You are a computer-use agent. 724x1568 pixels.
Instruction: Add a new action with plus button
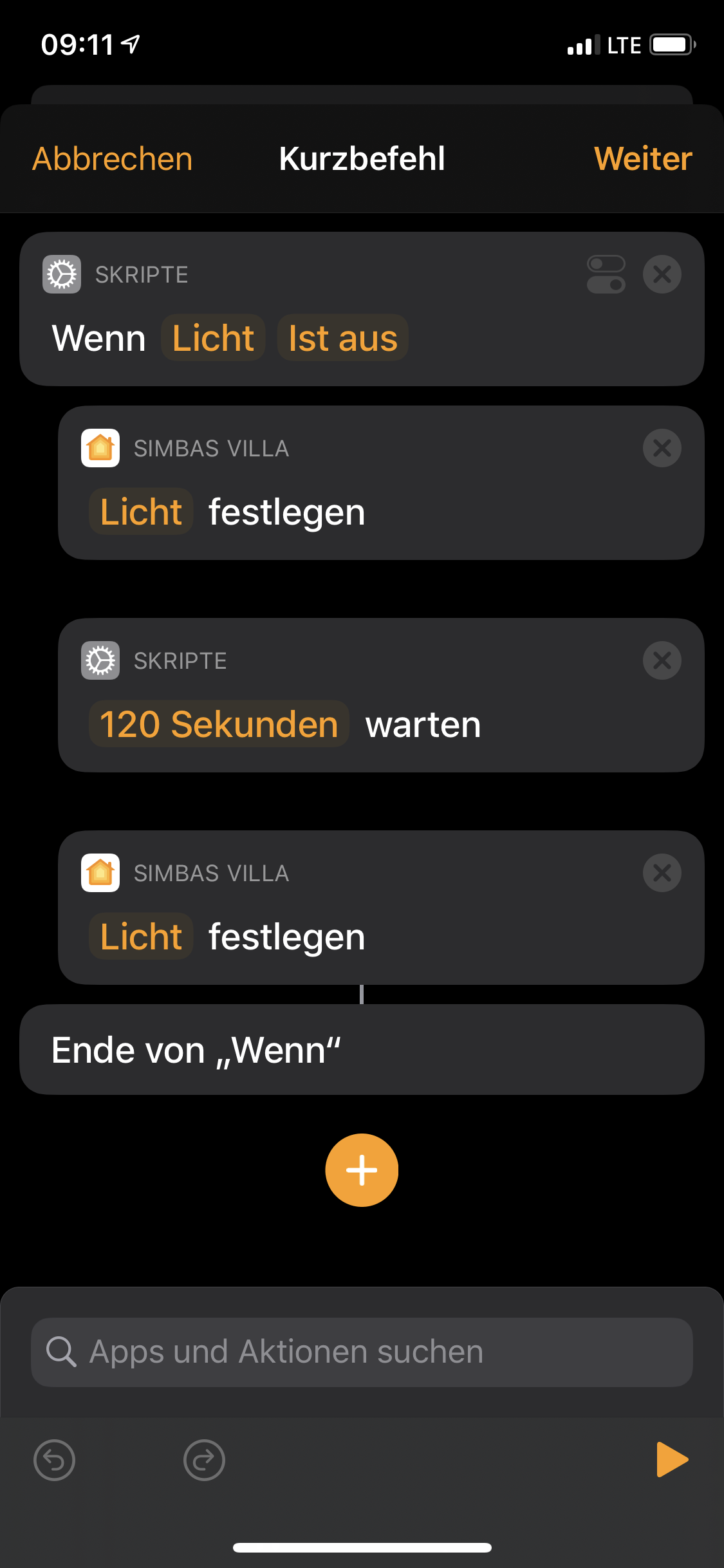click(362, 1170)
